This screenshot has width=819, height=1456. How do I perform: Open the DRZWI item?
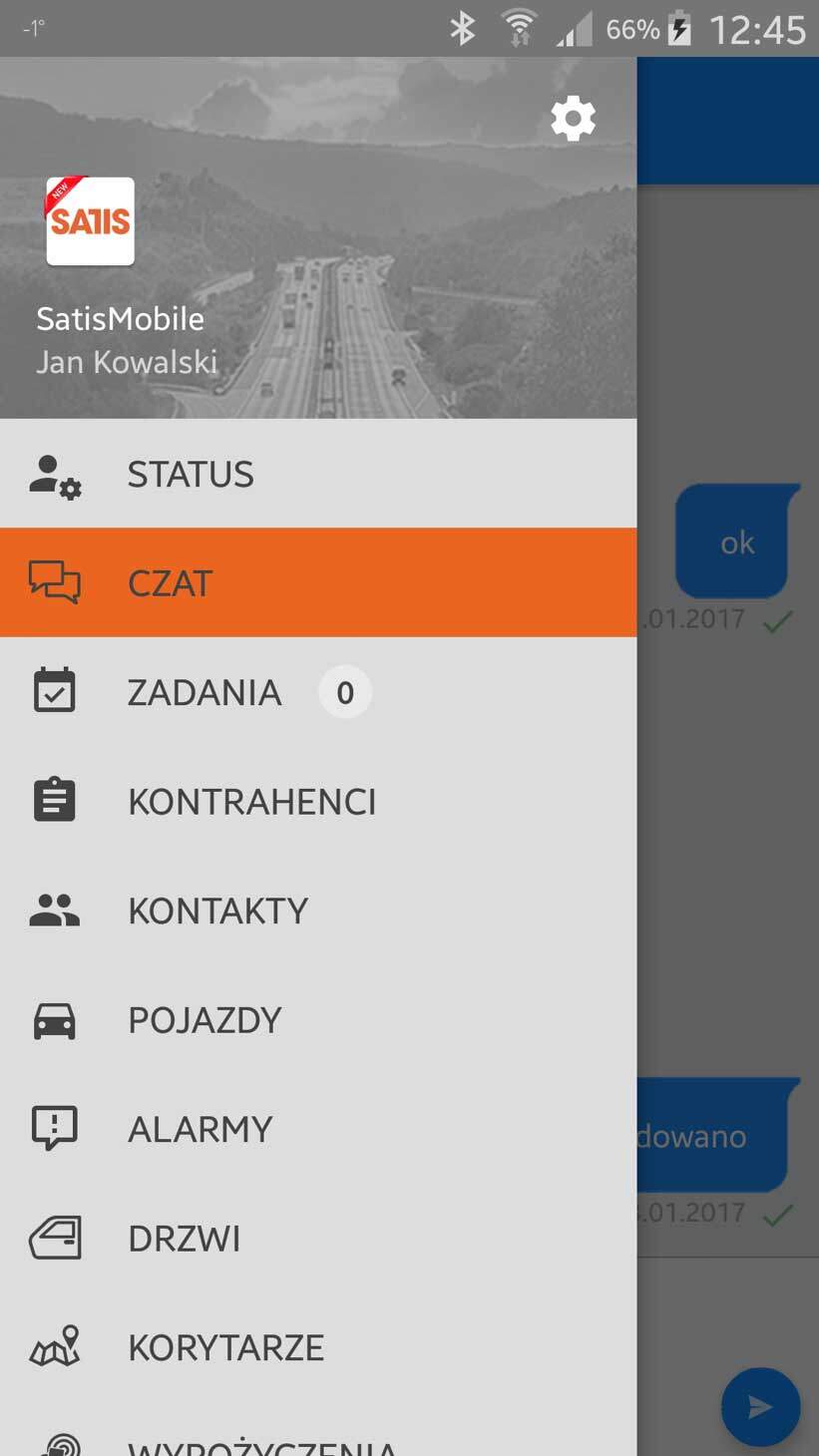click(x=318, y=1238)
